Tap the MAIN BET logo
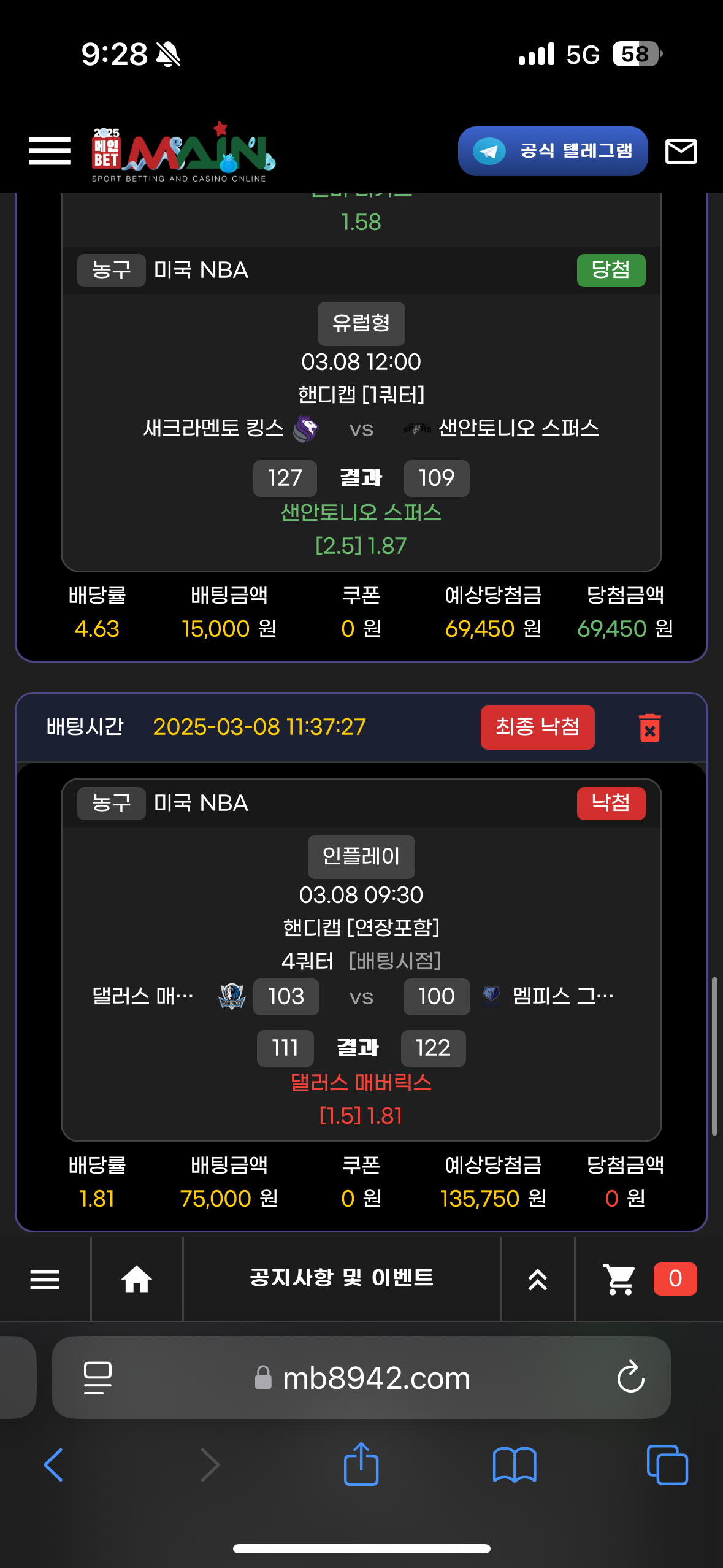The image size is (723, 1568). (x=183, y=152)
